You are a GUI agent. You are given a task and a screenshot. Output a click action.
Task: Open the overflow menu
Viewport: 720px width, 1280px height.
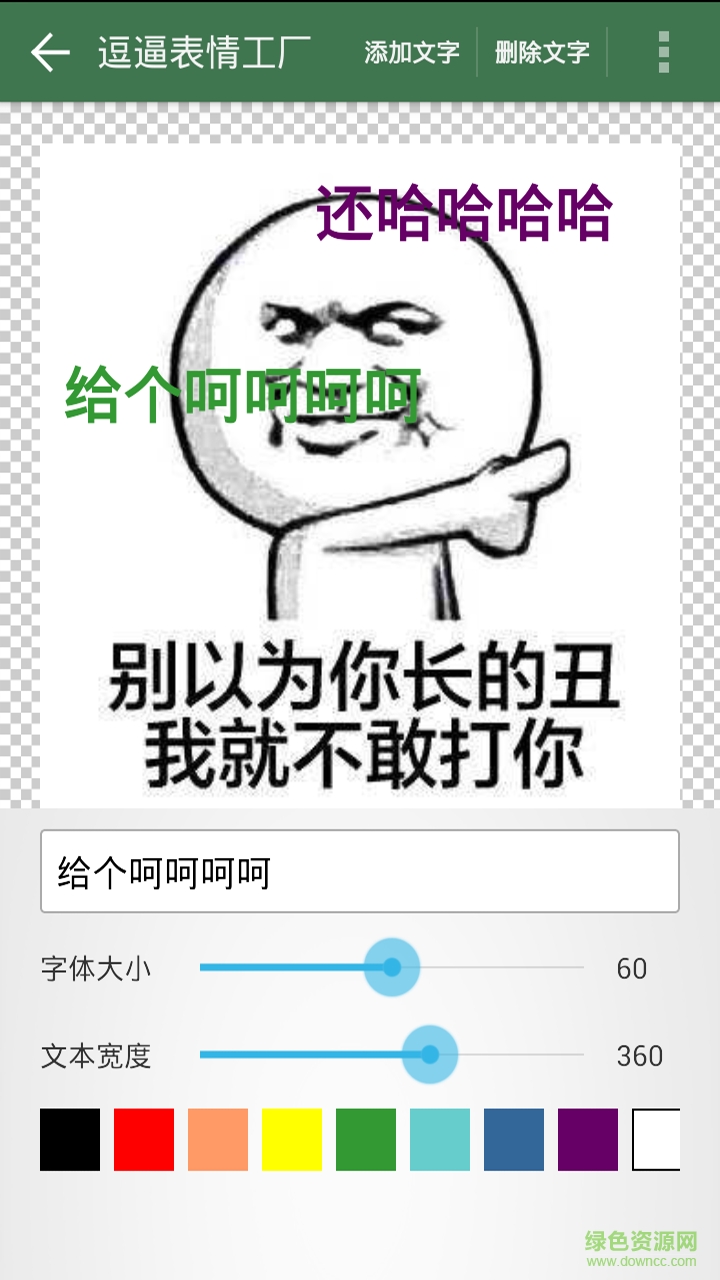pyautogui.click(x=663, y=52)
